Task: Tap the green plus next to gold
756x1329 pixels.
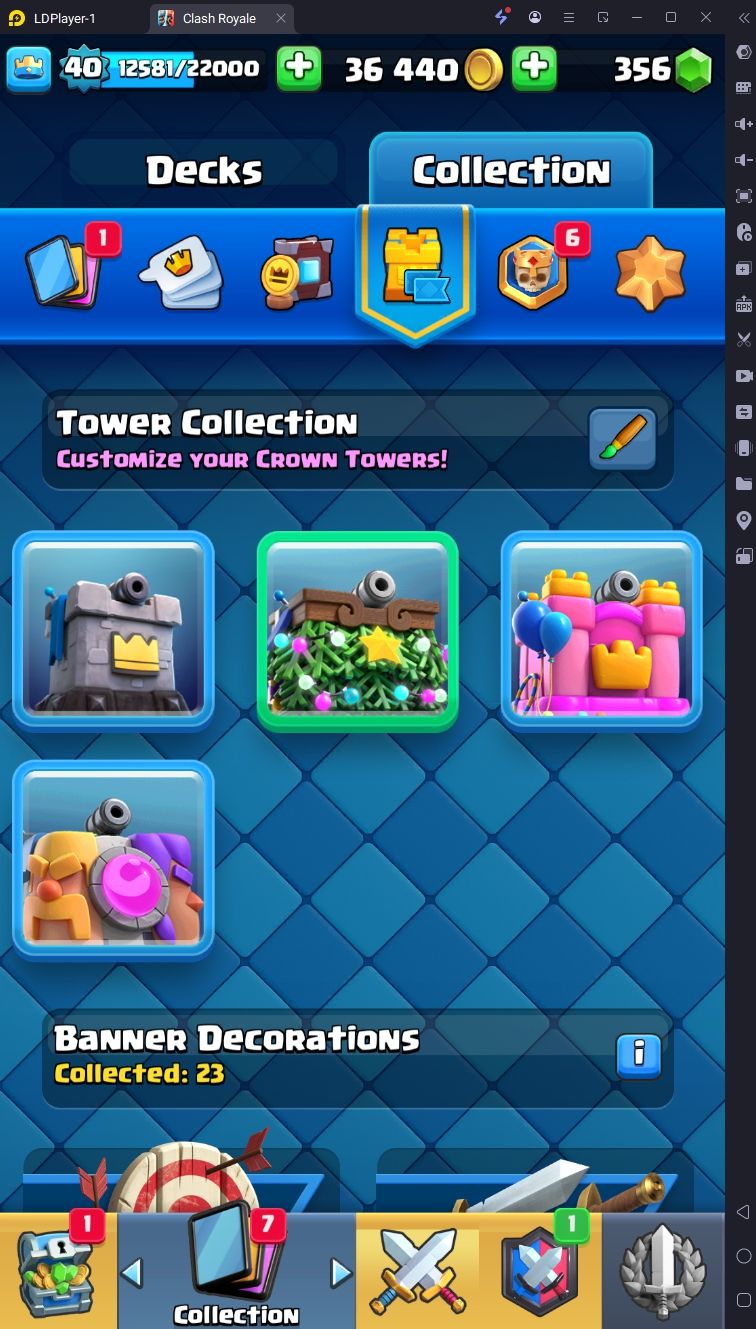Action: coord(535,69)
